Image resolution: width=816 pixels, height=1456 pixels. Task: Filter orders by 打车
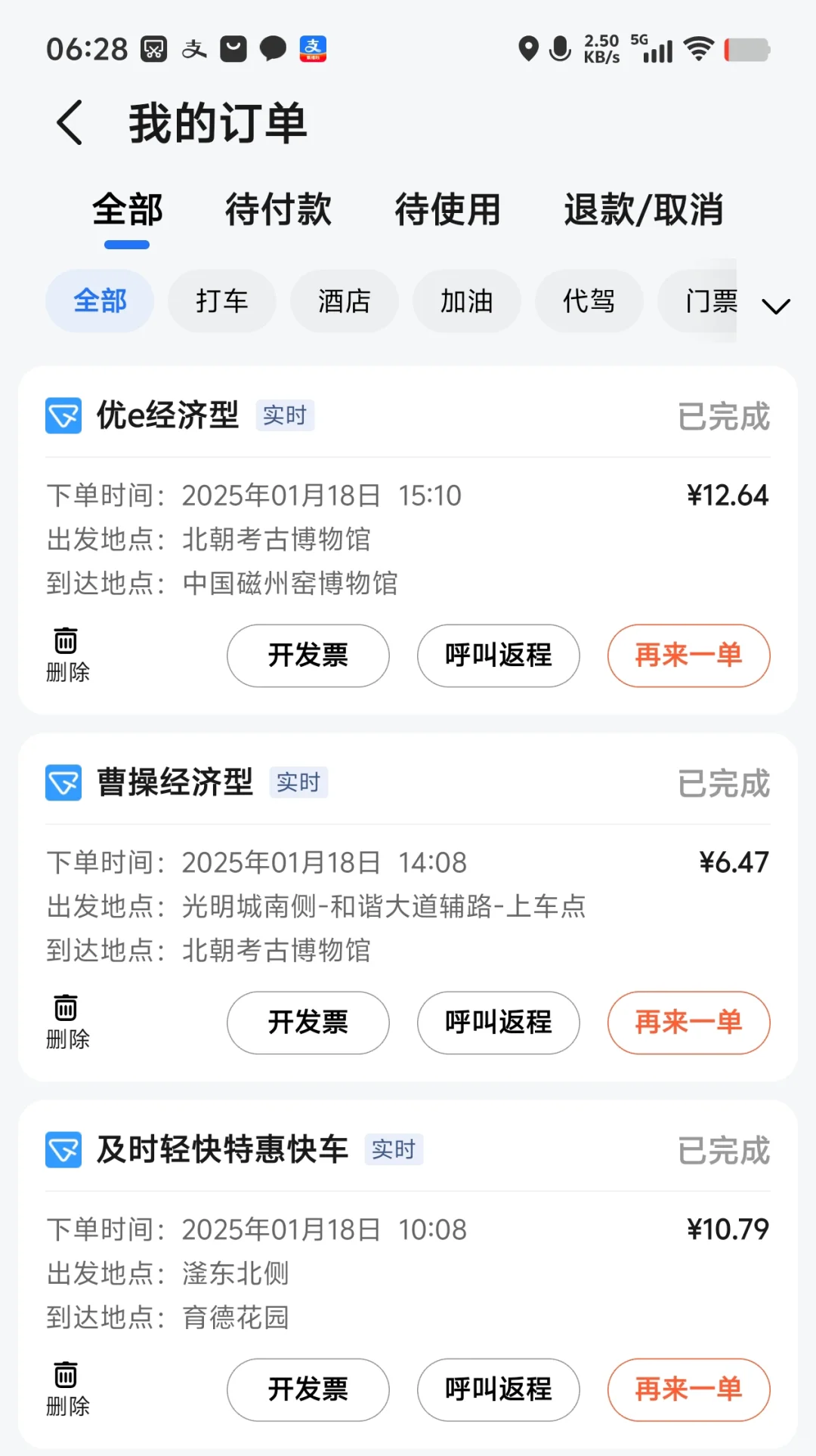pyautogui.click(x=221, y=301)
